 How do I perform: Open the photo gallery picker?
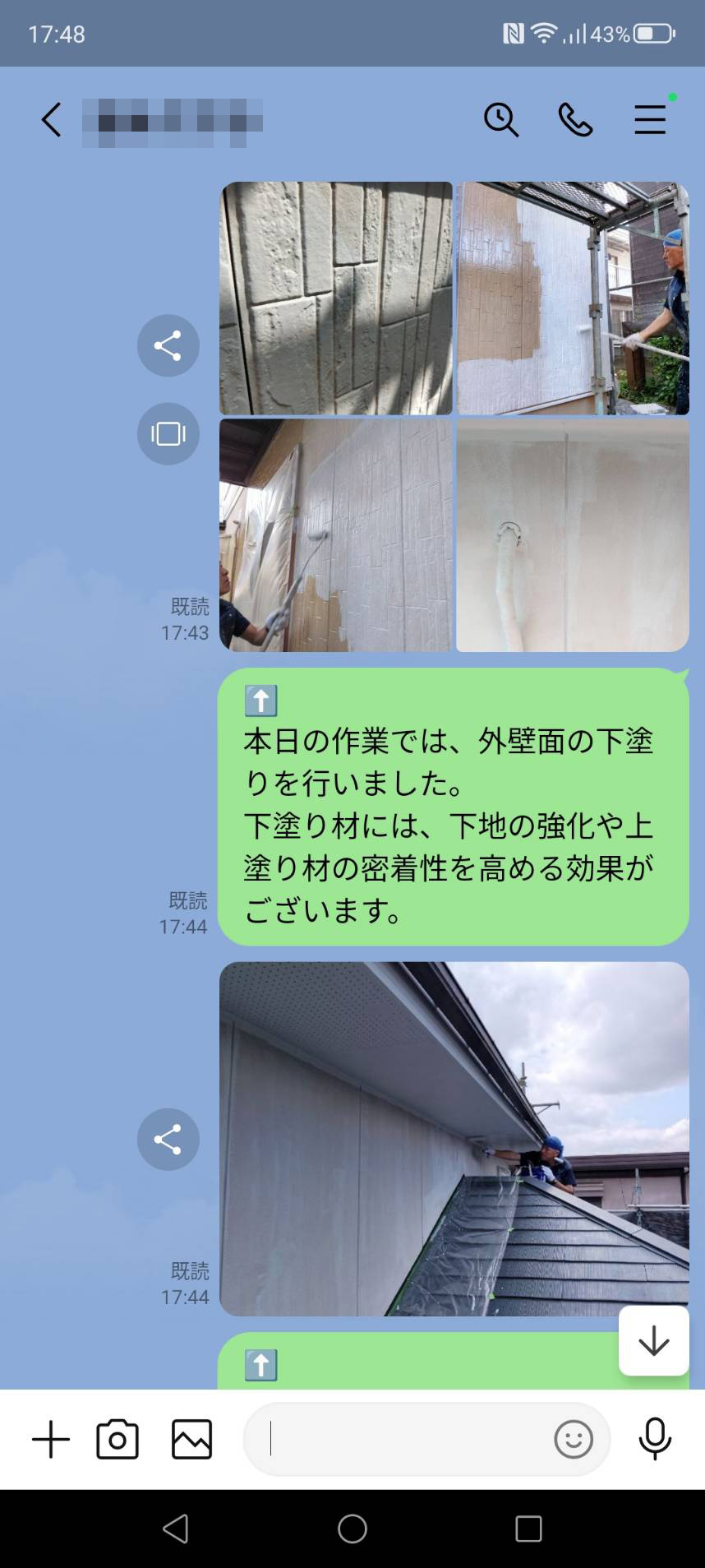point(191,1440)
